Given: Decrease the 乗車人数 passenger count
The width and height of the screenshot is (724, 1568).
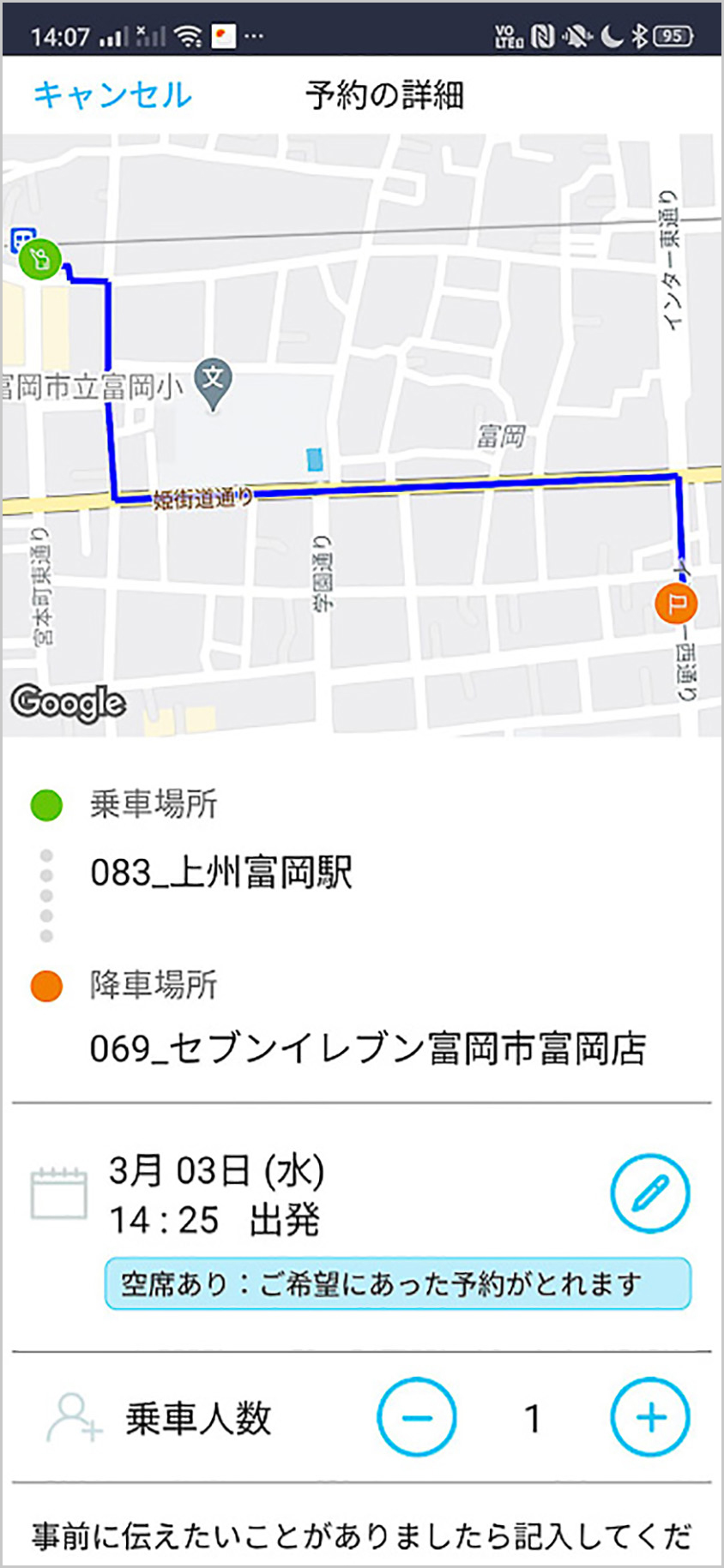Looking at the screenshot, I should click(x=417, y=1417).
